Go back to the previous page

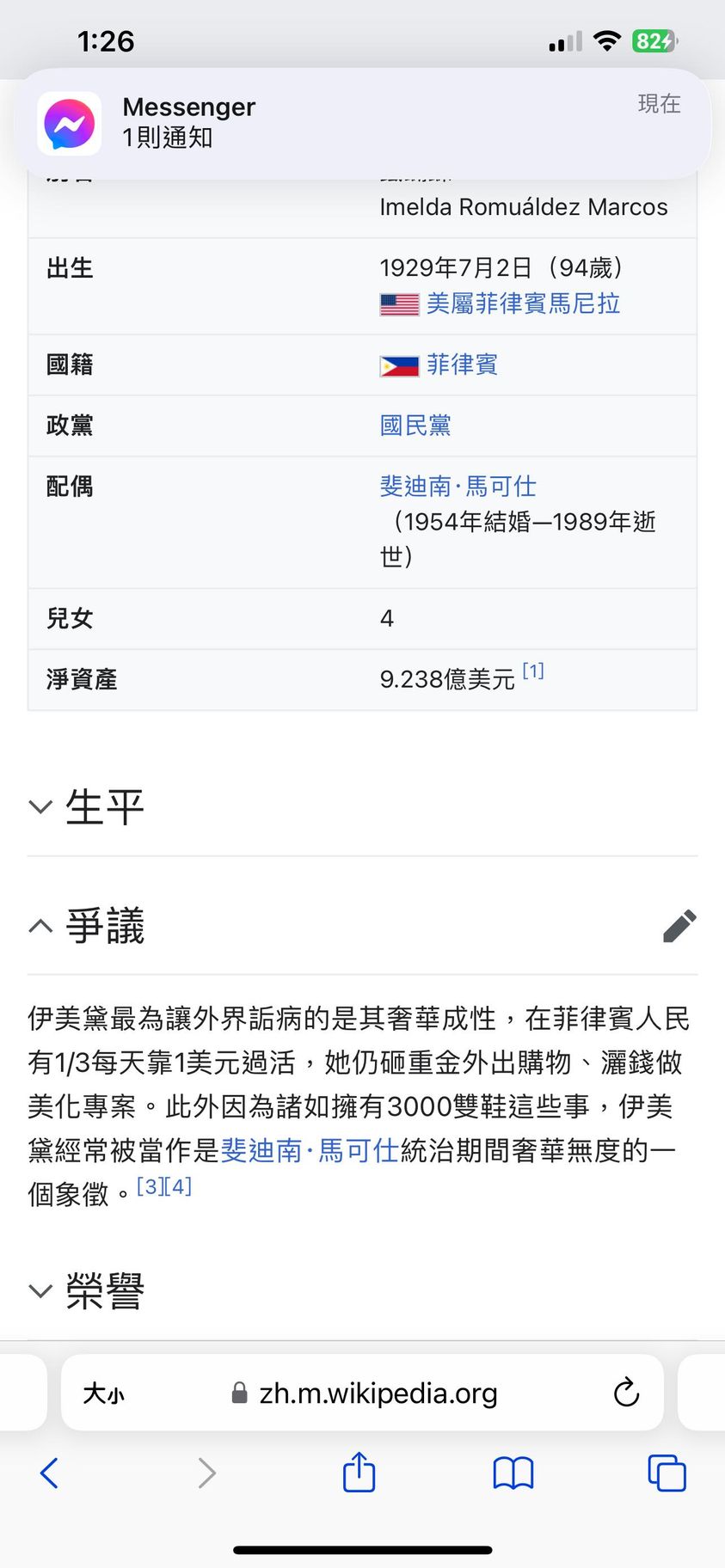point(50,1473)
